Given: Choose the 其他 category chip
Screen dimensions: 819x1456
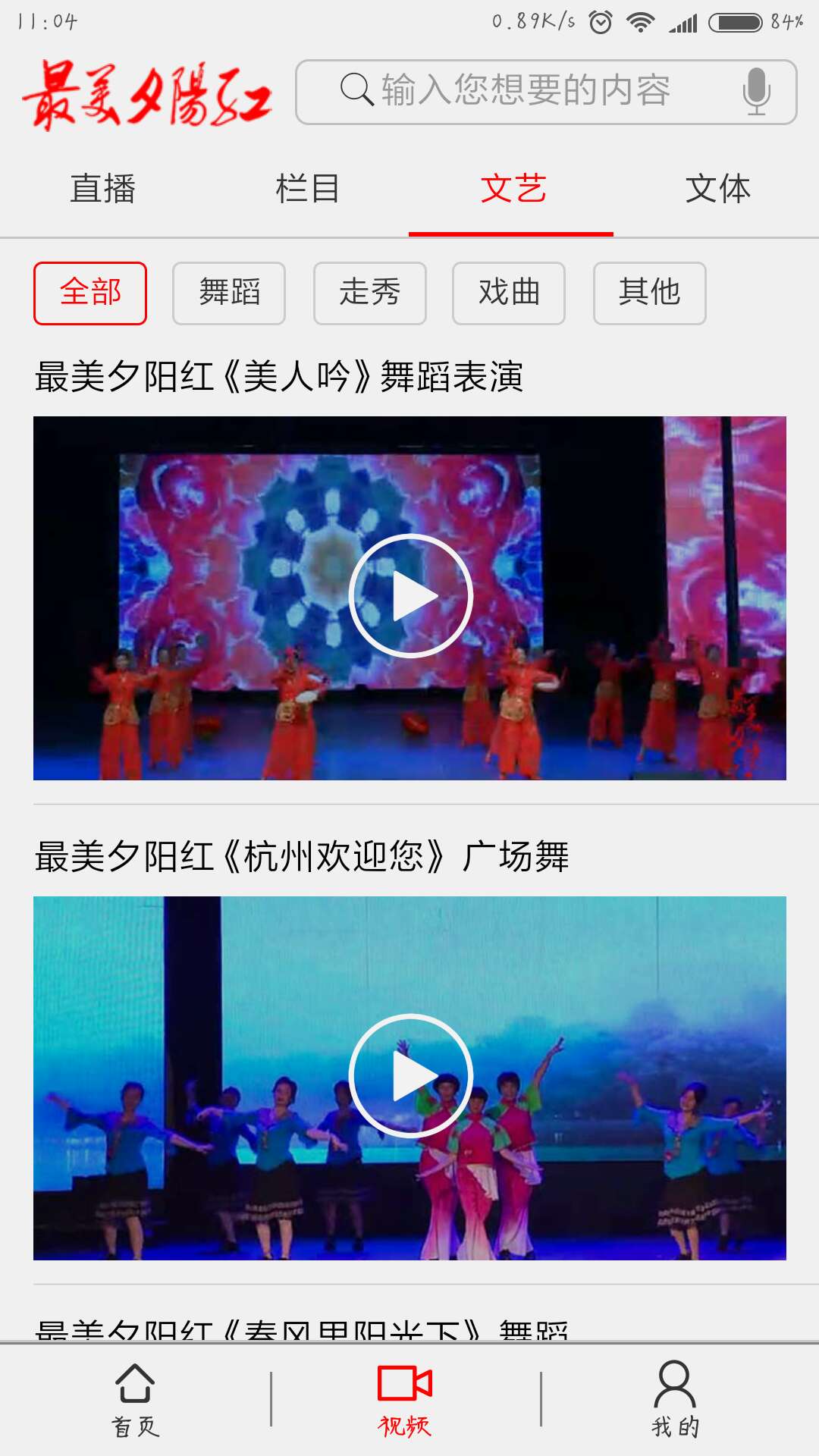Looking at the screenshot, I should point(649,293).
